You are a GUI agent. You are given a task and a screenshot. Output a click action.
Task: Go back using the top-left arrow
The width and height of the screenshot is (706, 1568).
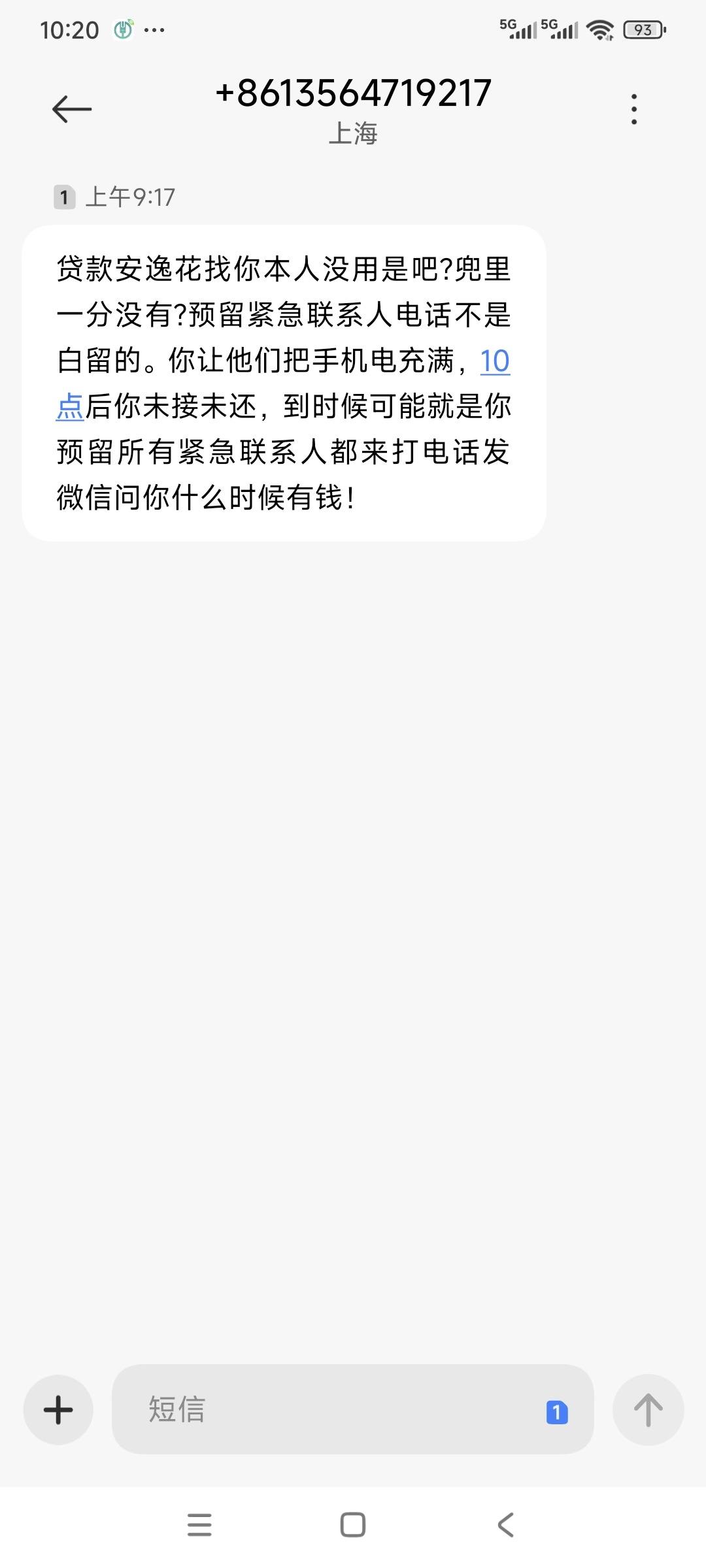click(x=72, y=109)
